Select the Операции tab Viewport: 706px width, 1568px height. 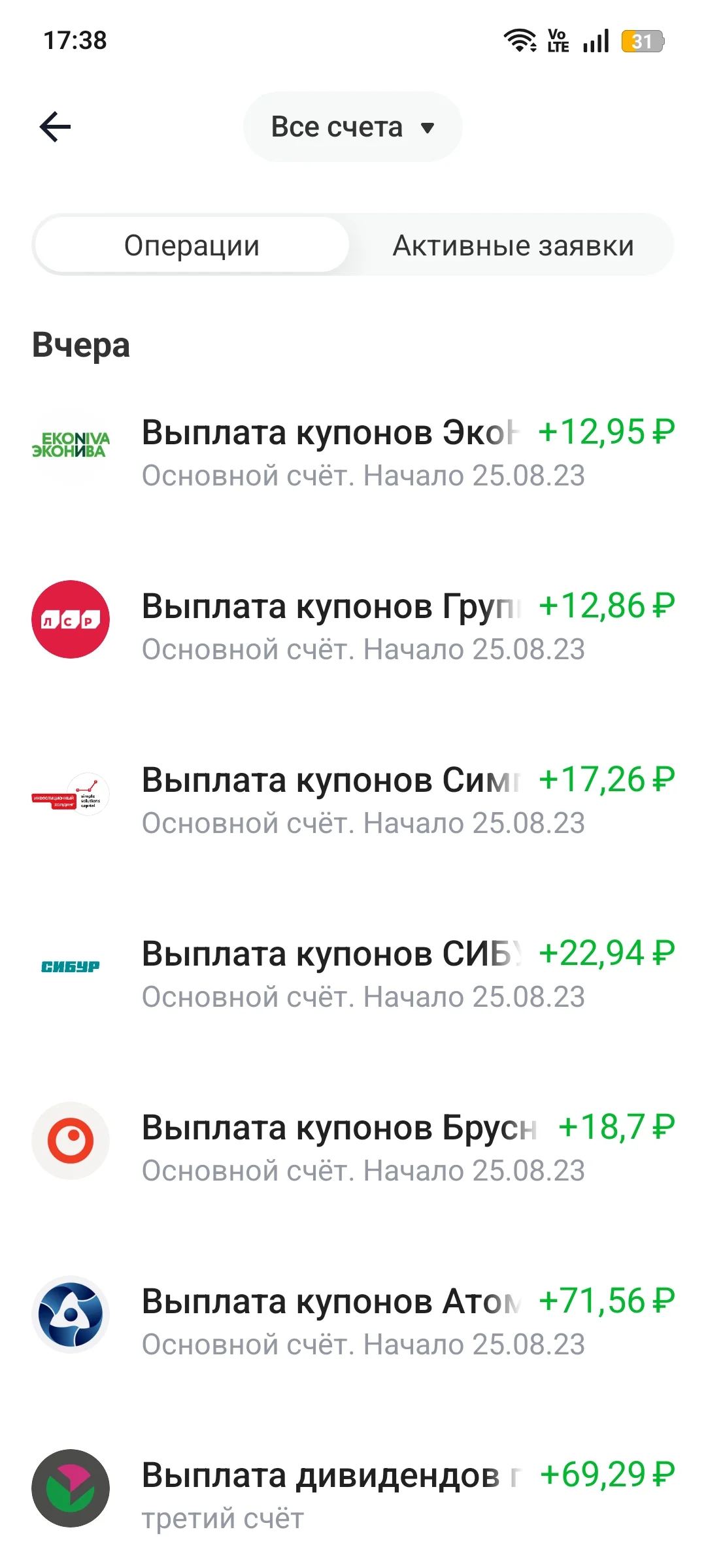click(192, 245)
